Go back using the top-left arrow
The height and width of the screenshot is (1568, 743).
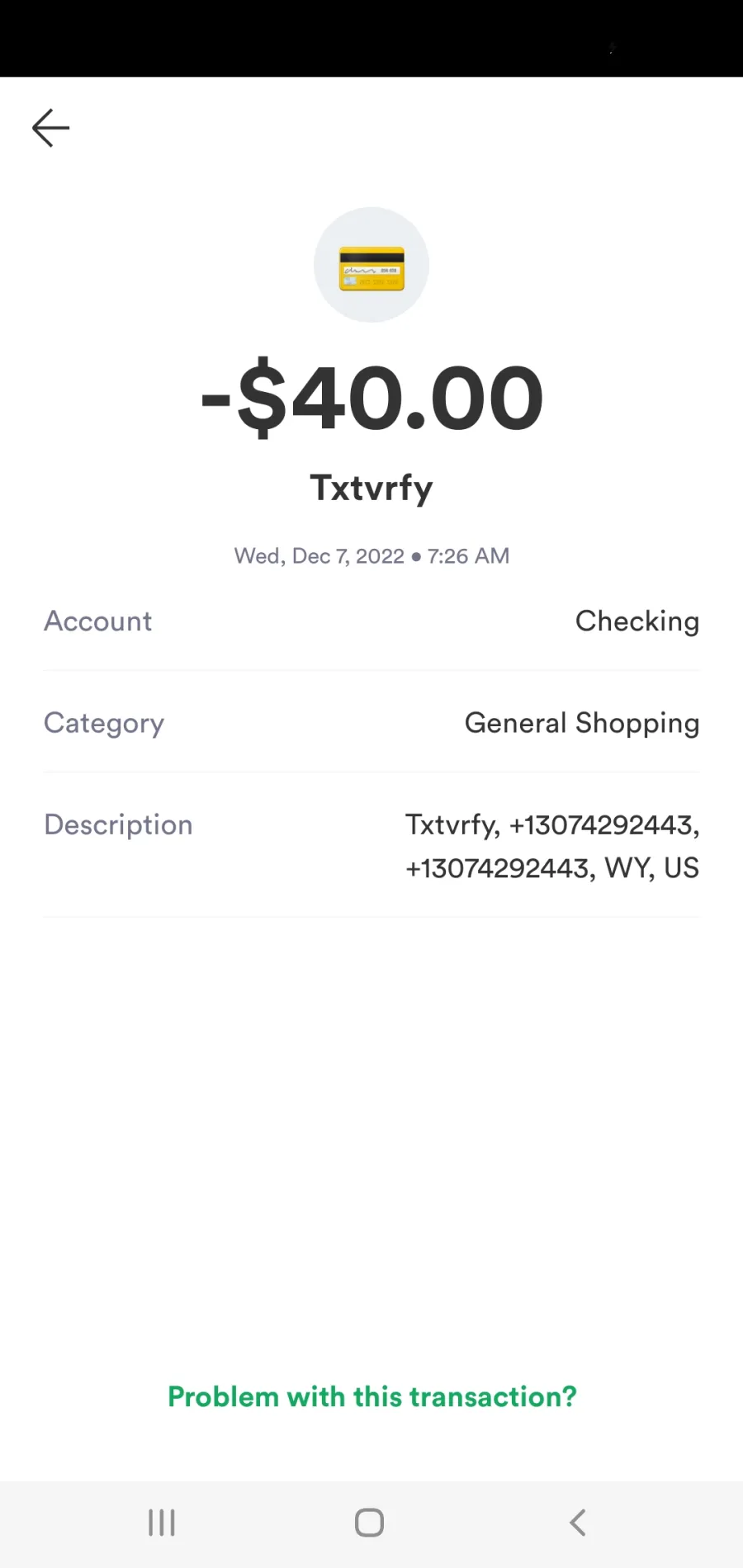point(50,128)
